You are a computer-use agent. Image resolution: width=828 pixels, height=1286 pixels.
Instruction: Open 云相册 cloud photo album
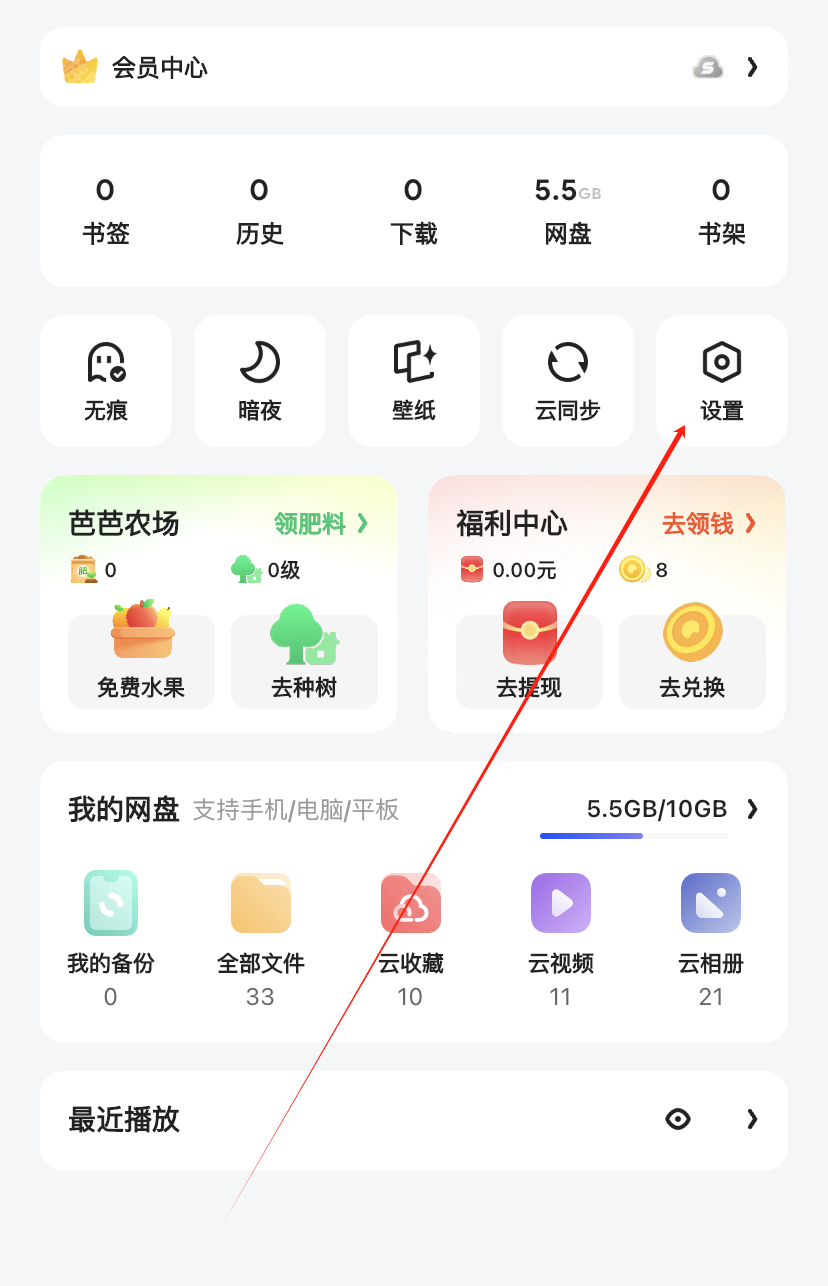tap(711, 928)
